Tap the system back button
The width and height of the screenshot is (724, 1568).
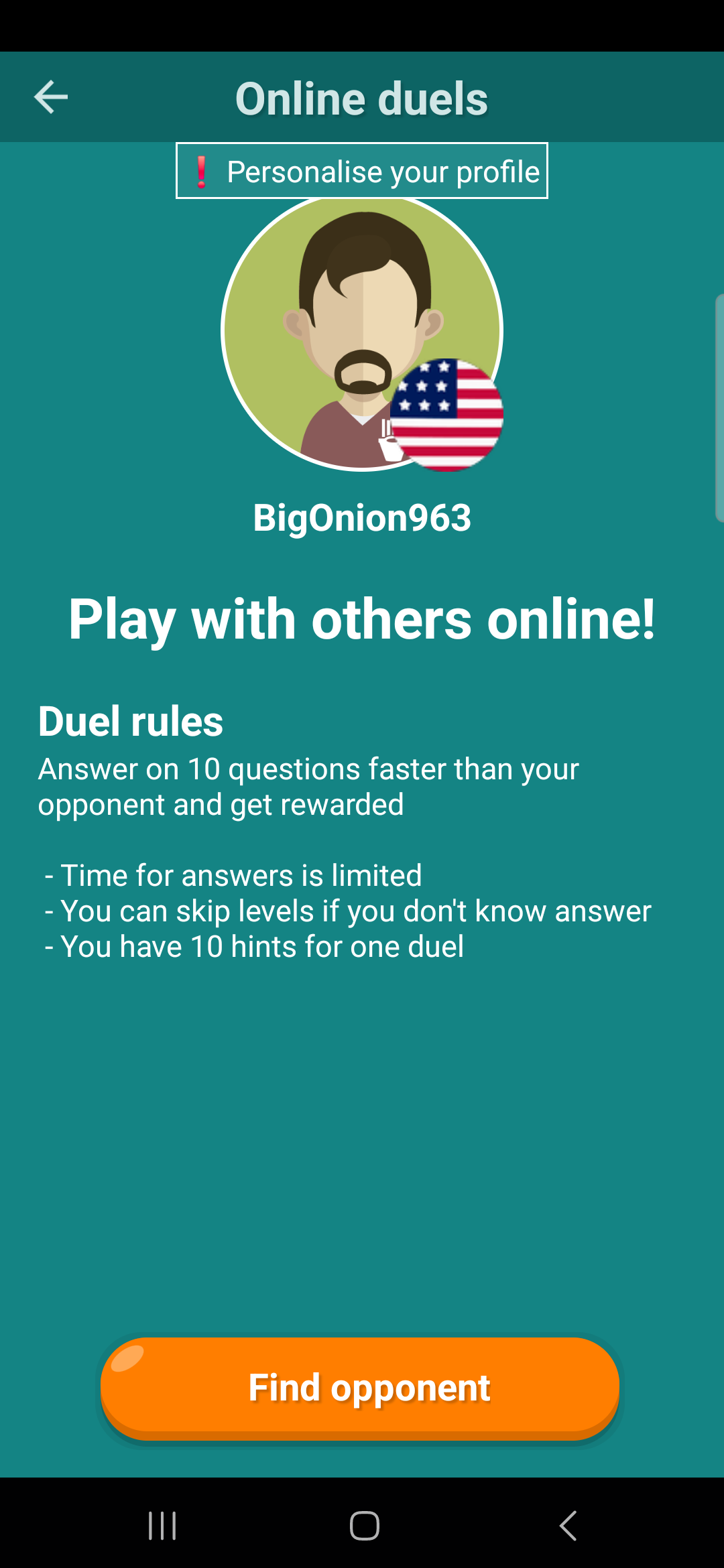coord(568,1526)
